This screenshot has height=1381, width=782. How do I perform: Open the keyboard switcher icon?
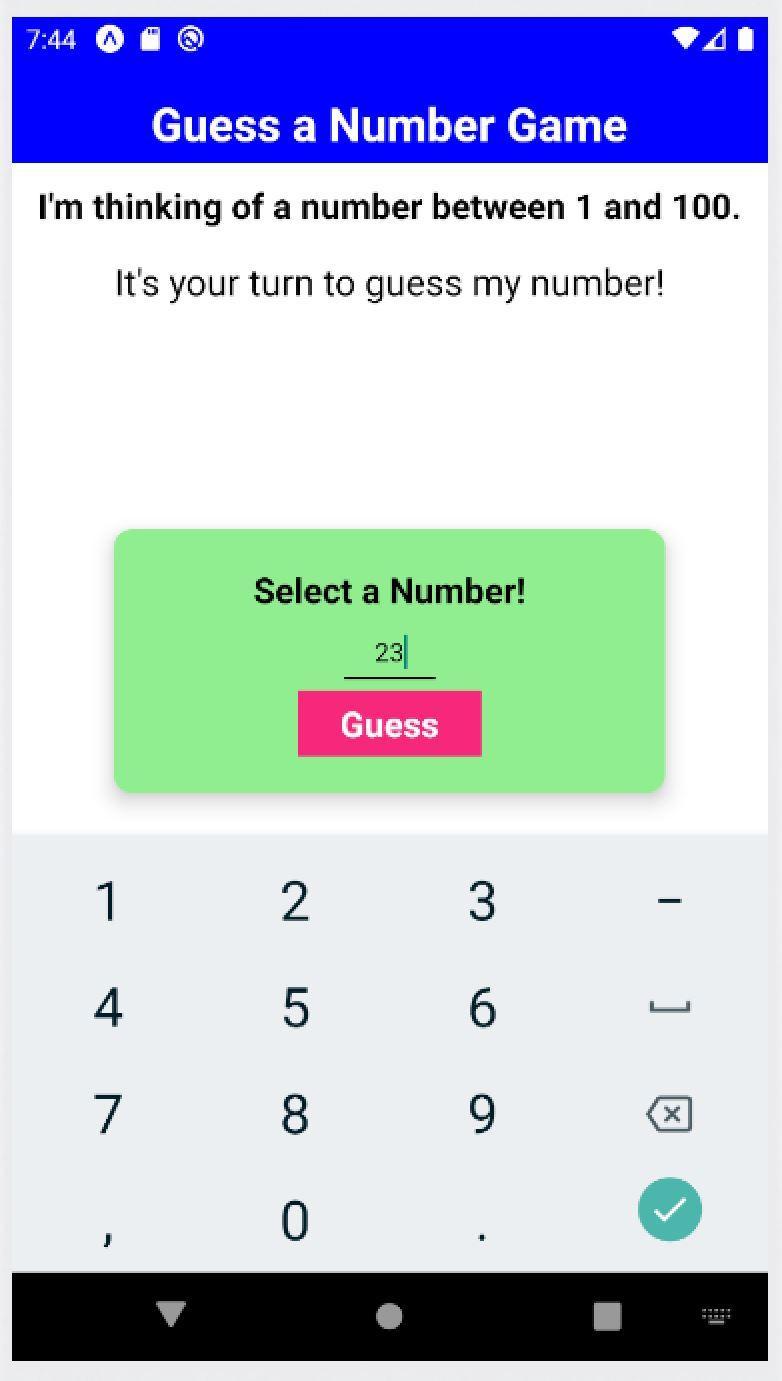tap(716, 1315)
